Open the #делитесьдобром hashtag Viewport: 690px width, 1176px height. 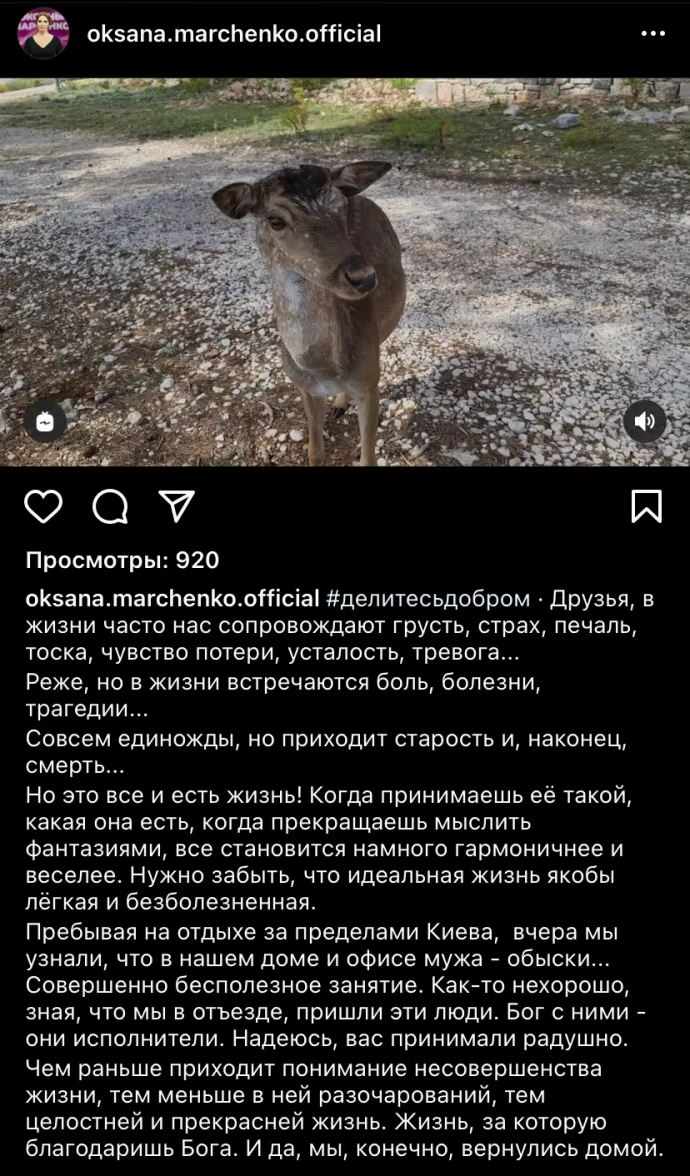pos(428,599)
